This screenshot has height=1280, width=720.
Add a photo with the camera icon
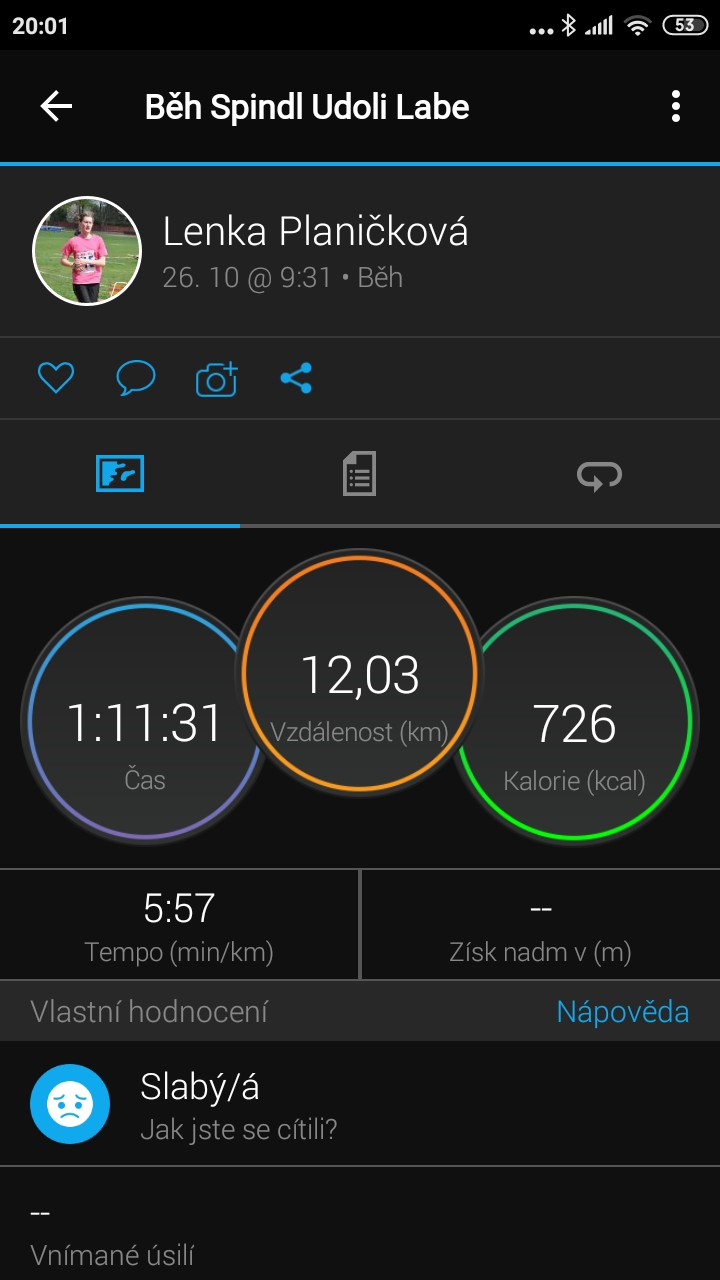tap(217, 378)
